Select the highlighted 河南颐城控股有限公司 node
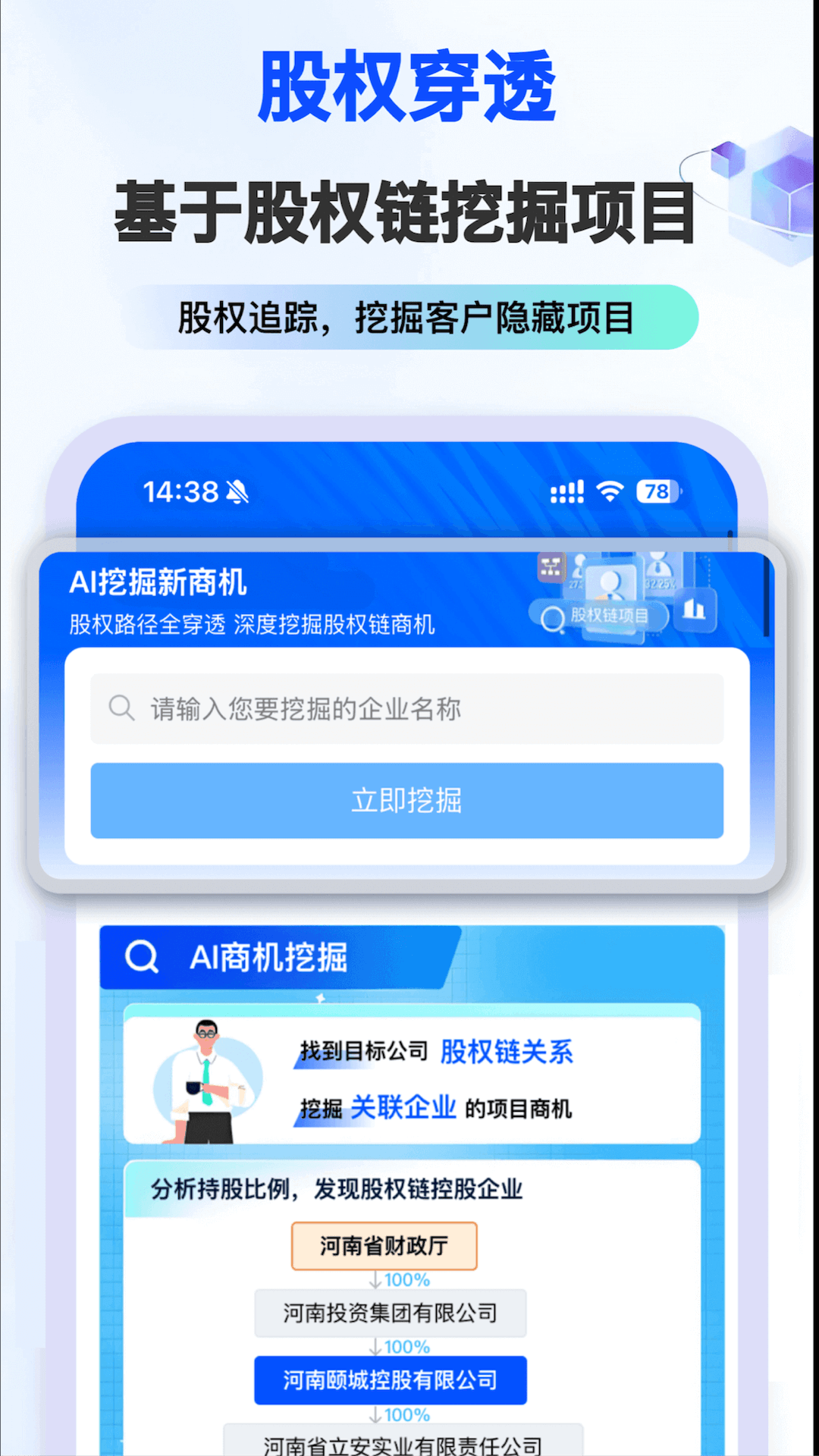The width and height of the screenshot is (819, 1456). (391, 1380)
